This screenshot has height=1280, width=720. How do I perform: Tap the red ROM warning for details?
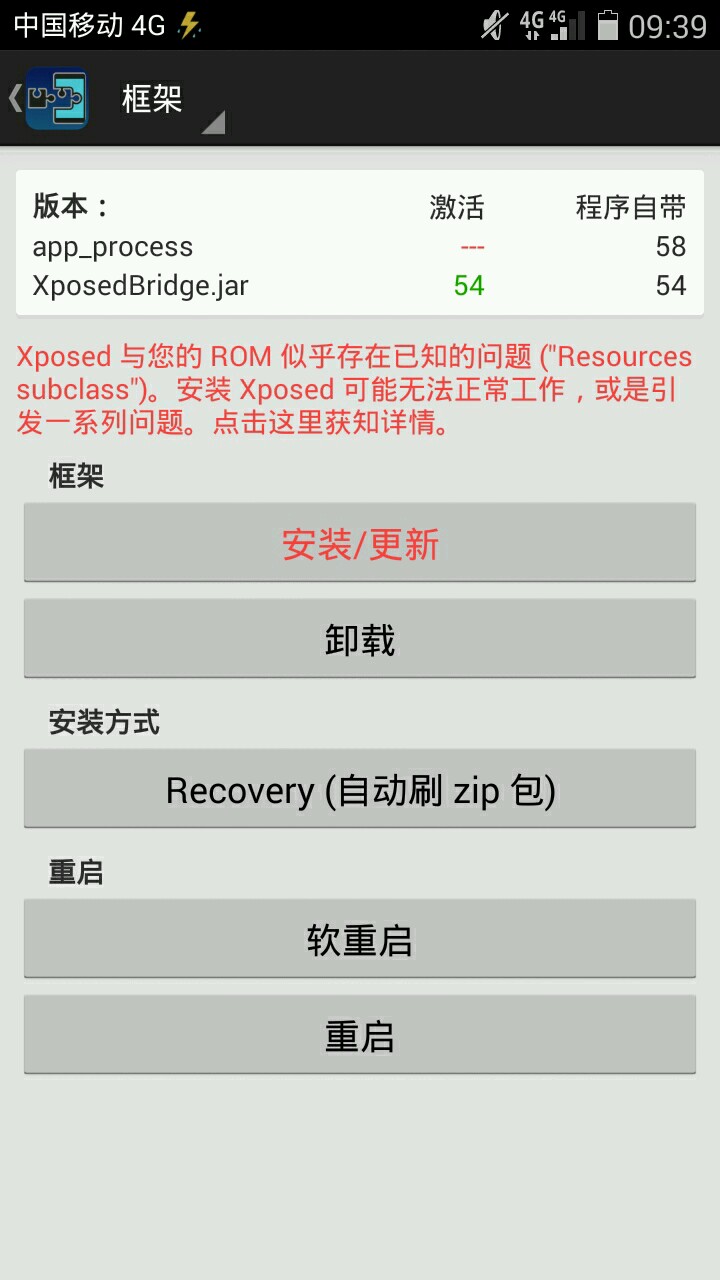(x=355, y=390)
